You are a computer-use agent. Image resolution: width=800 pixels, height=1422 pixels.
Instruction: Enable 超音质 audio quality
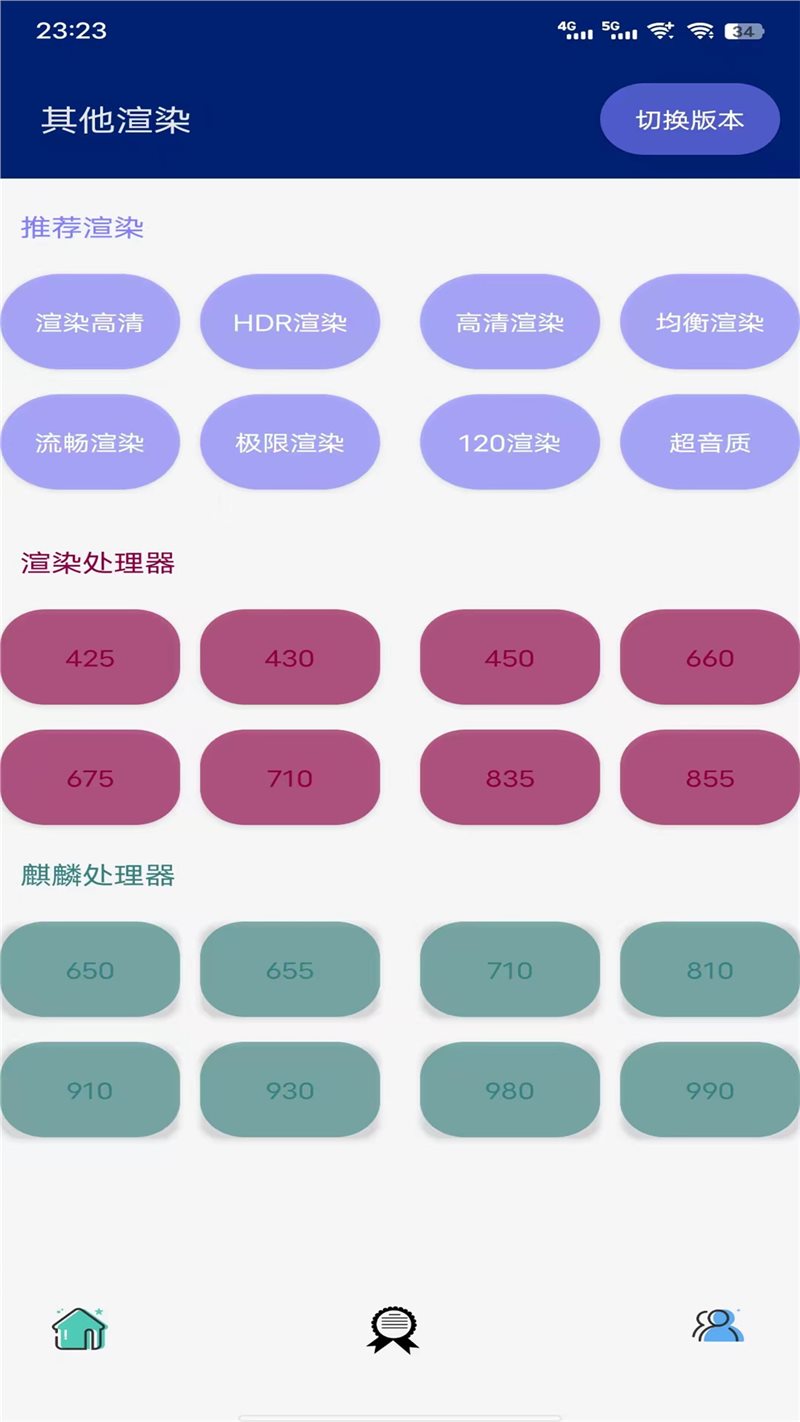[x=710, y=442]
